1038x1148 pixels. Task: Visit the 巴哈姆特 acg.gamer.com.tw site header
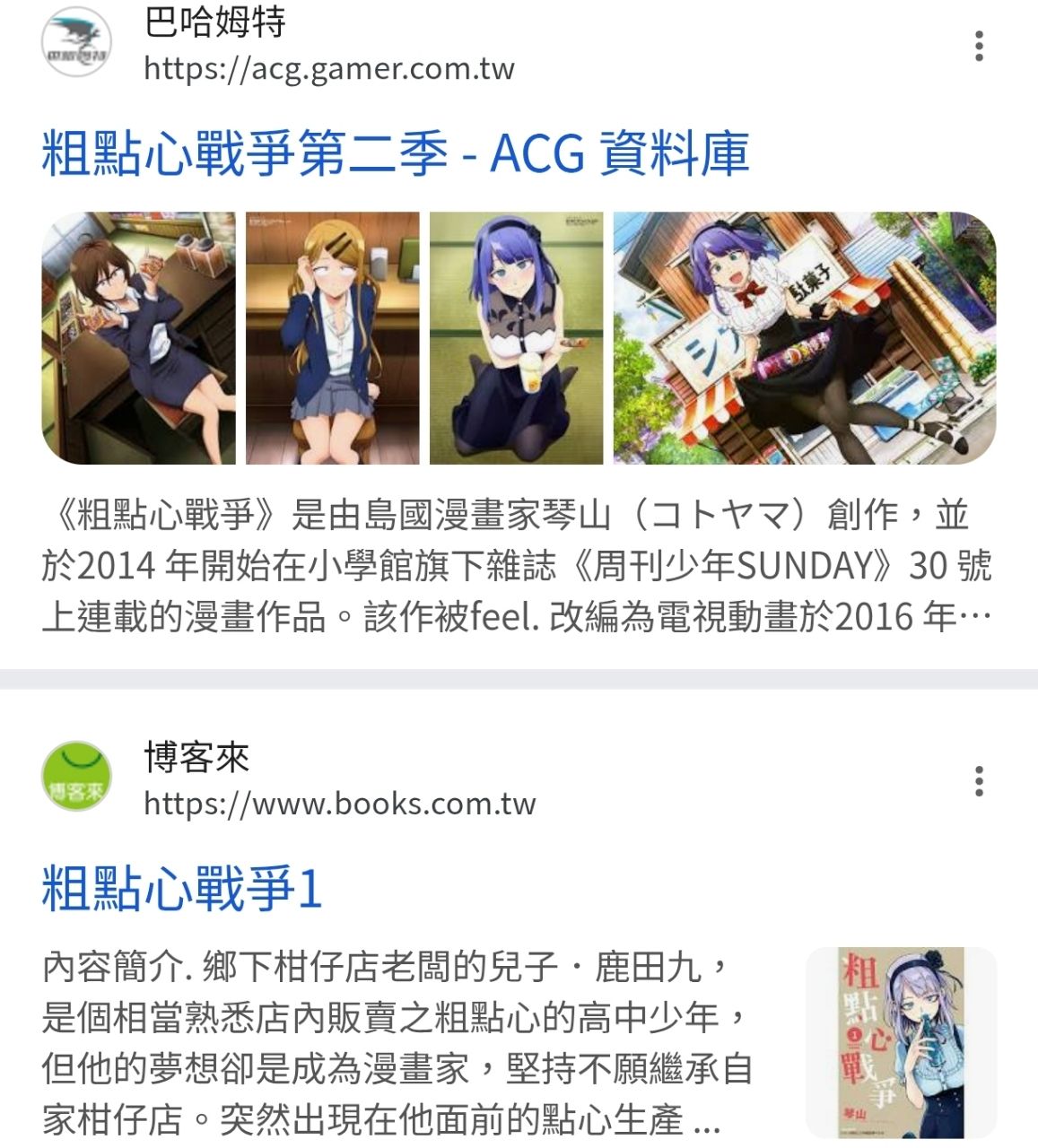coord(328,45)
